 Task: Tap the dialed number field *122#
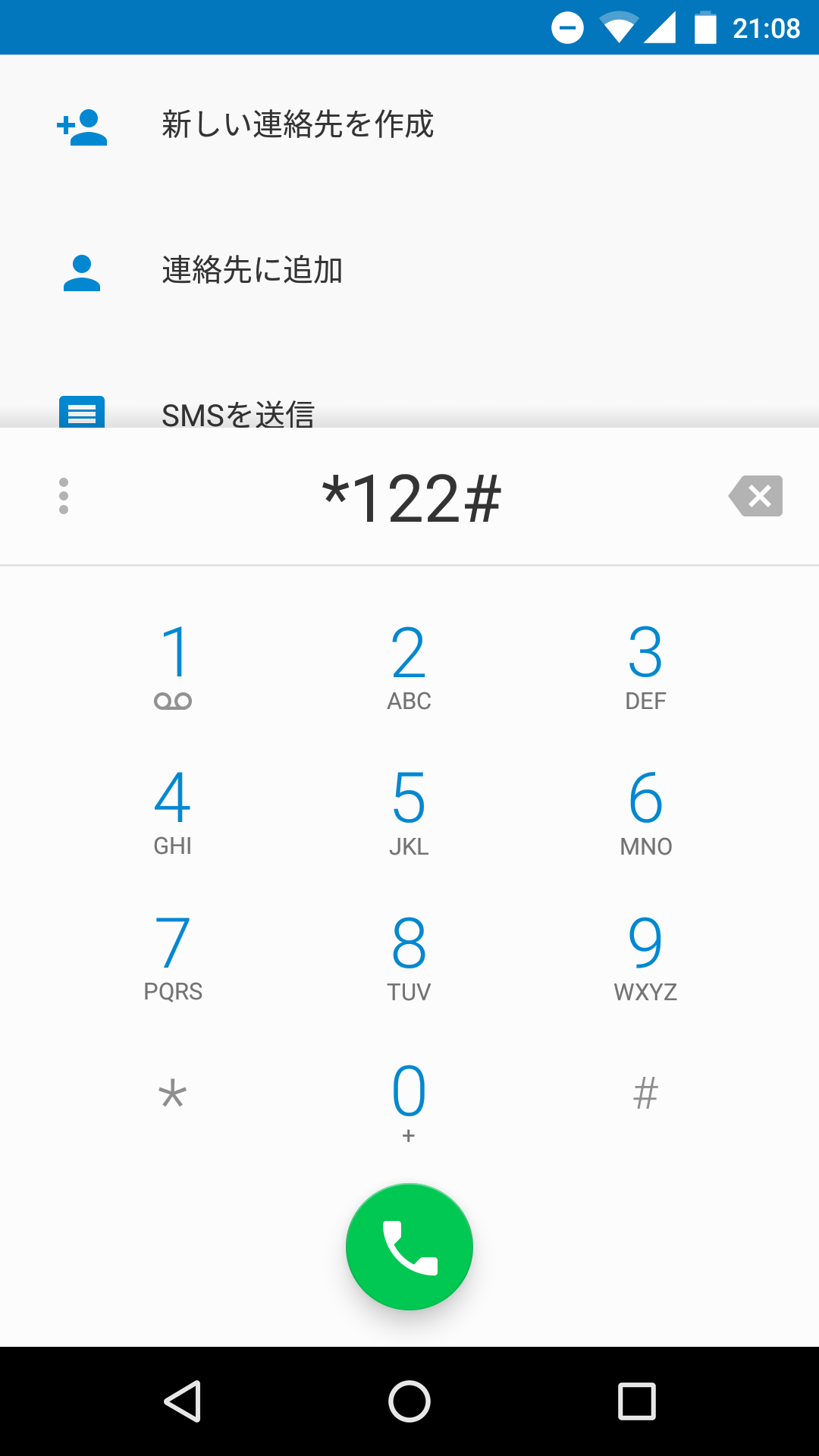coord(410,497)
